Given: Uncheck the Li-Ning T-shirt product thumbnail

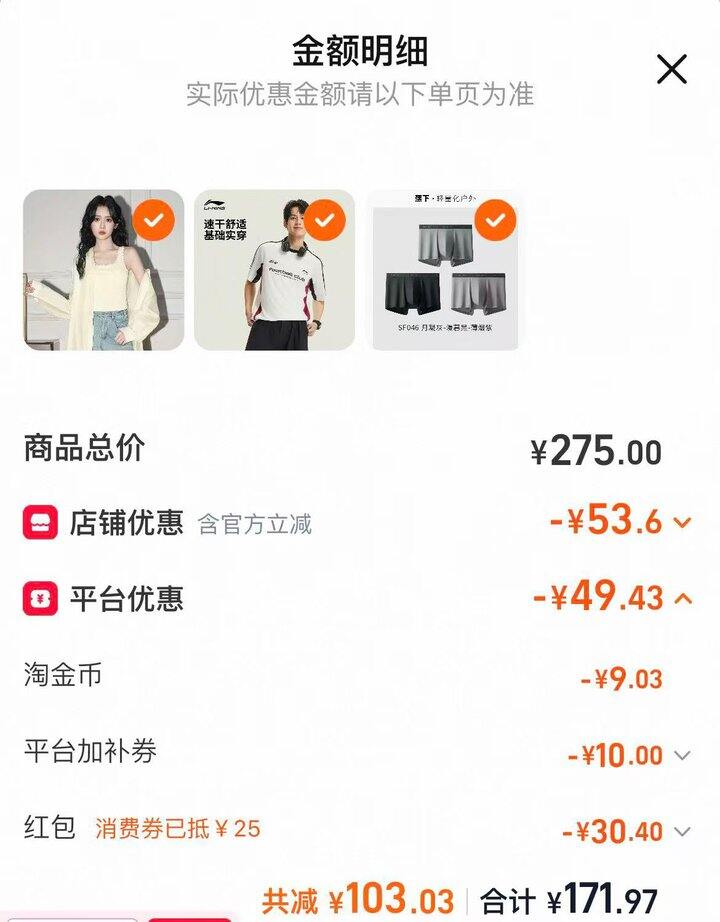Looking at the screenshot, I should pos(324,219).
